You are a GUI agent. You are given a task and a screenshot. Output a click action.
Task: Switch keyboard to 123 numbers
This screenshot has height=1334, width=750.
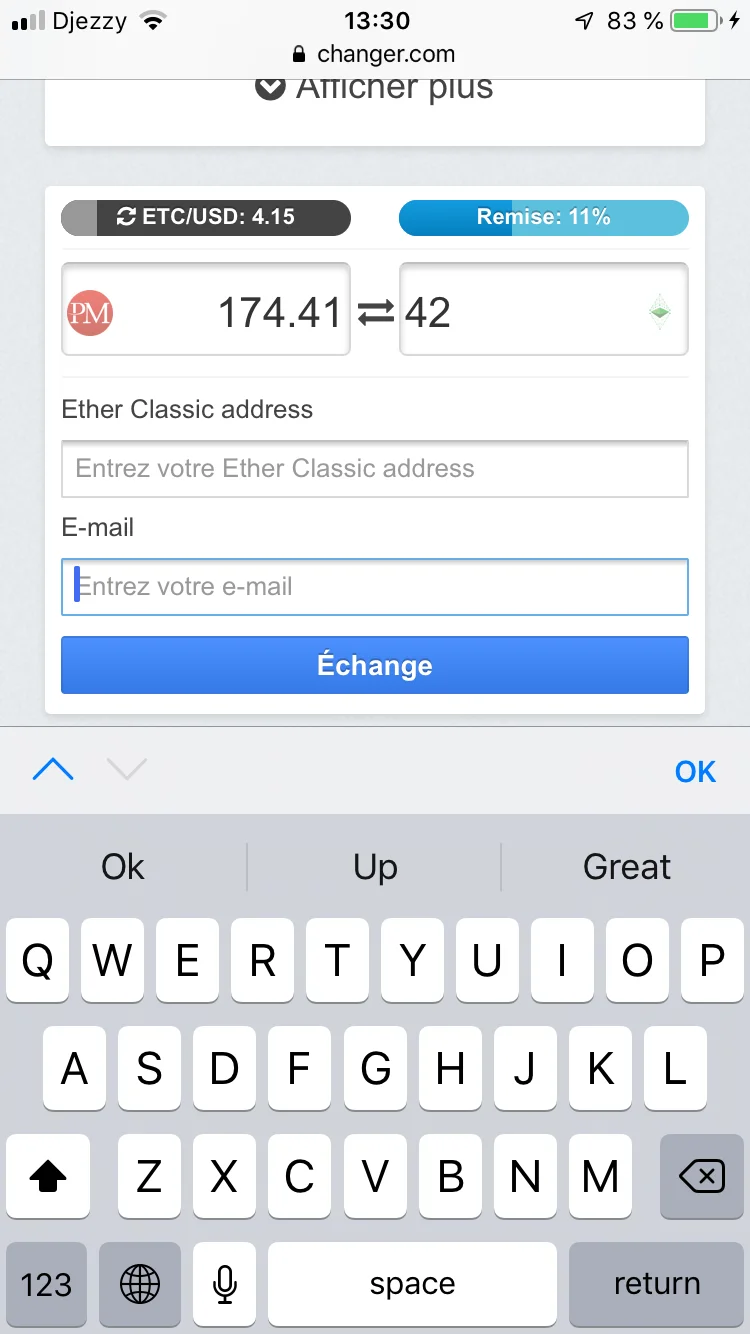coord(46,1284)
